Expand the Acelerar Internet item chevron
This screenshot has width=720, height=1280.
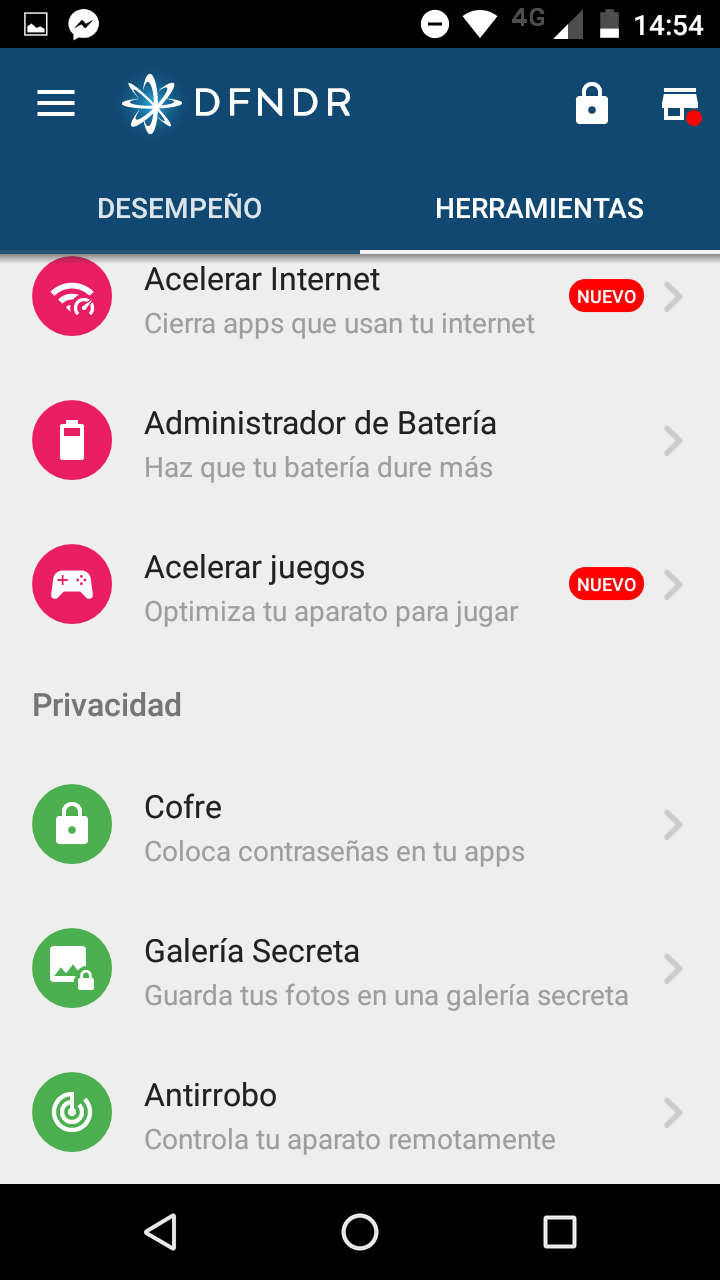coord(672,296)
